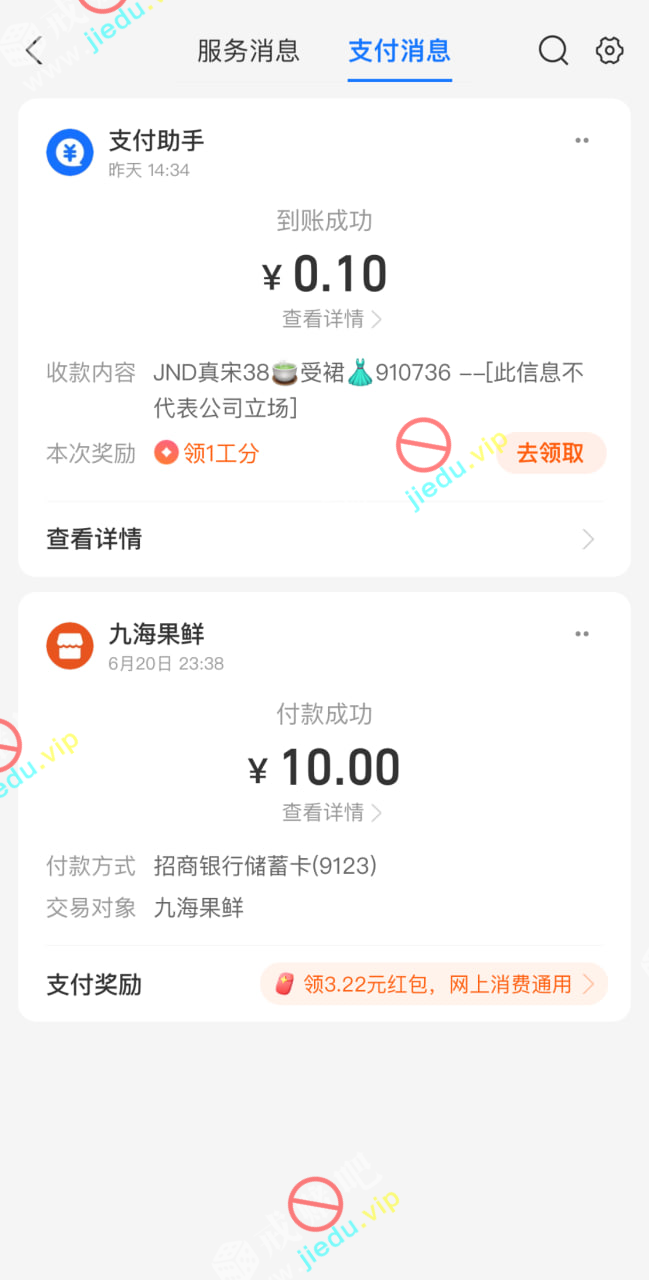Viewport: 649px width, 1280px height.
Task: Open the search magnifier icon
Action: click(553, 51)
